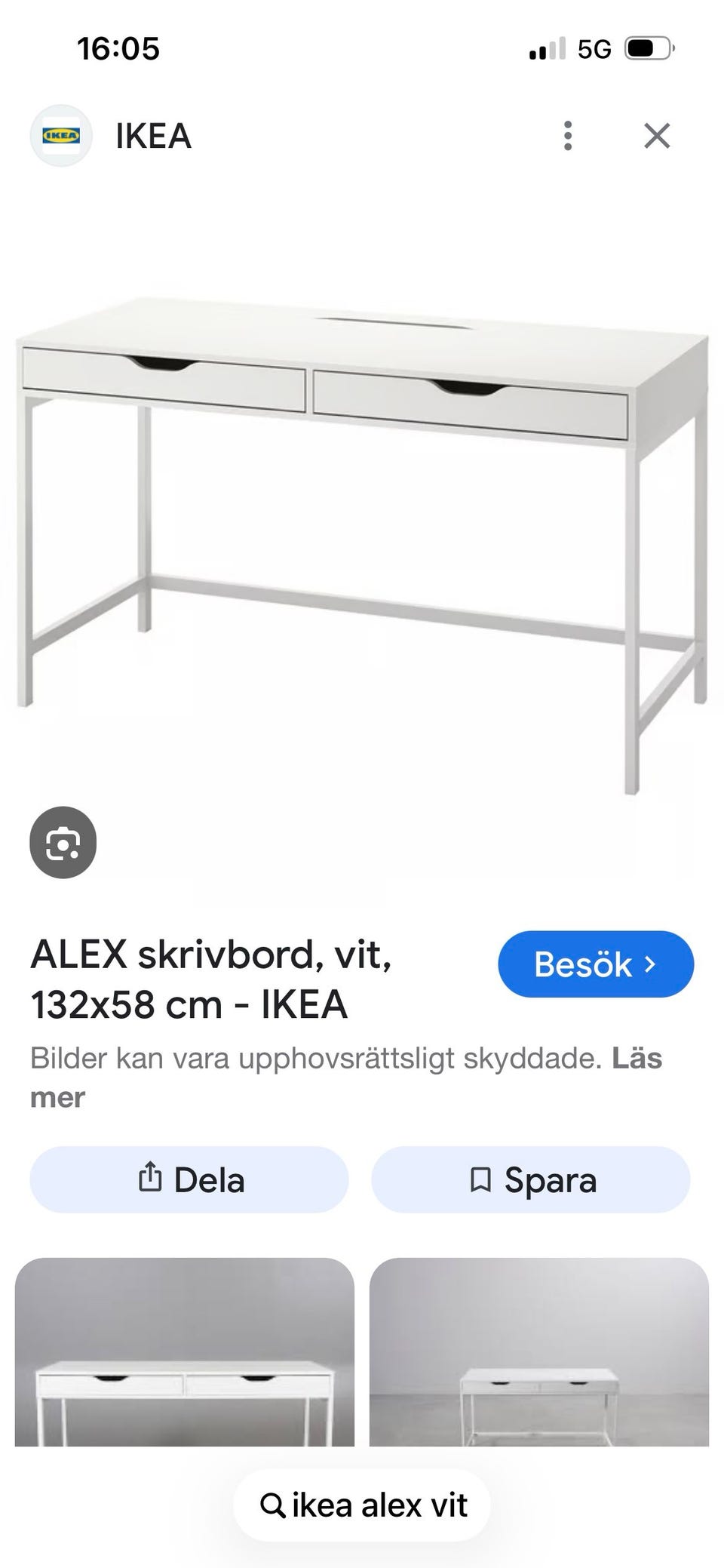Tap Läs mer about copyright

click(637, 1059)
